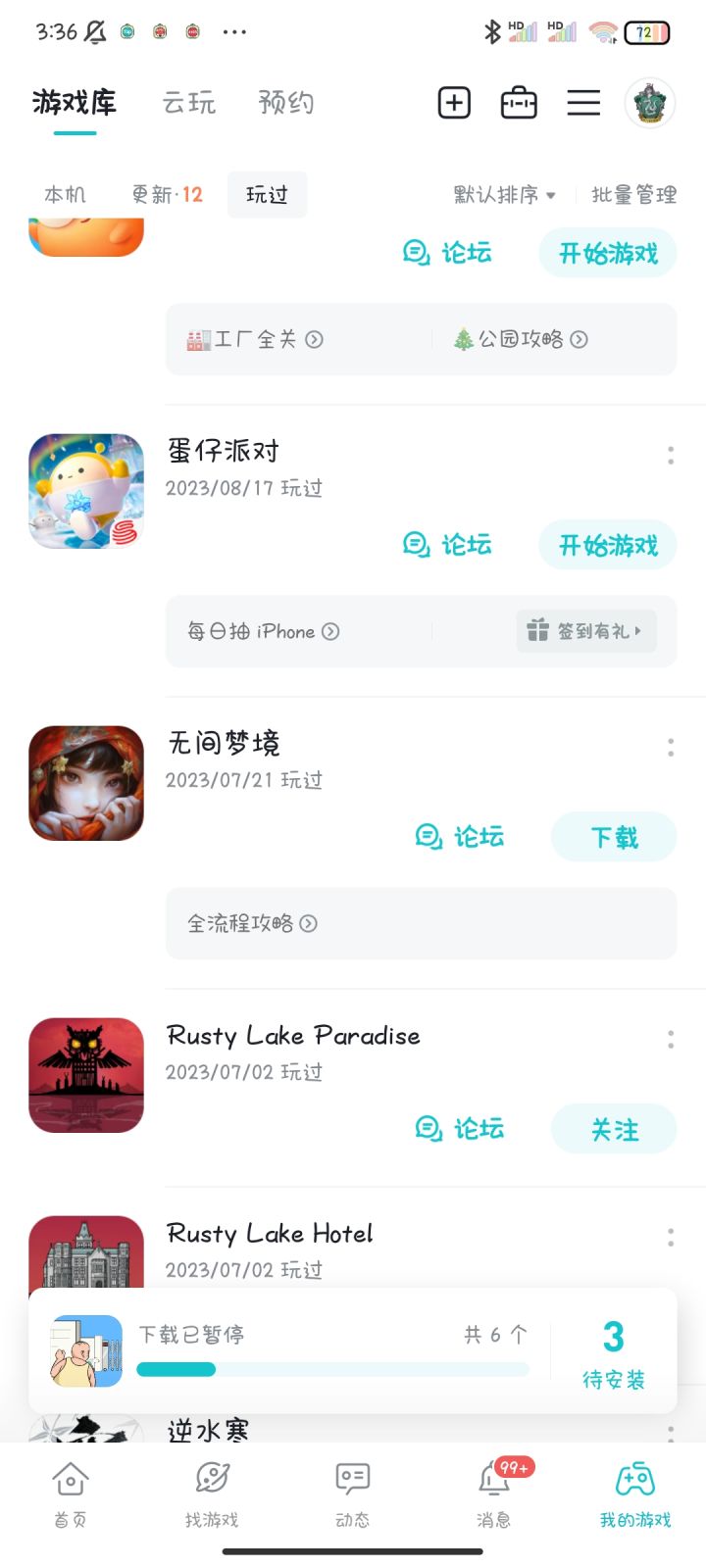Tap 批量管理 to manage games in bulk
This screenshot has height=1568, width=706.
point(634,195)
